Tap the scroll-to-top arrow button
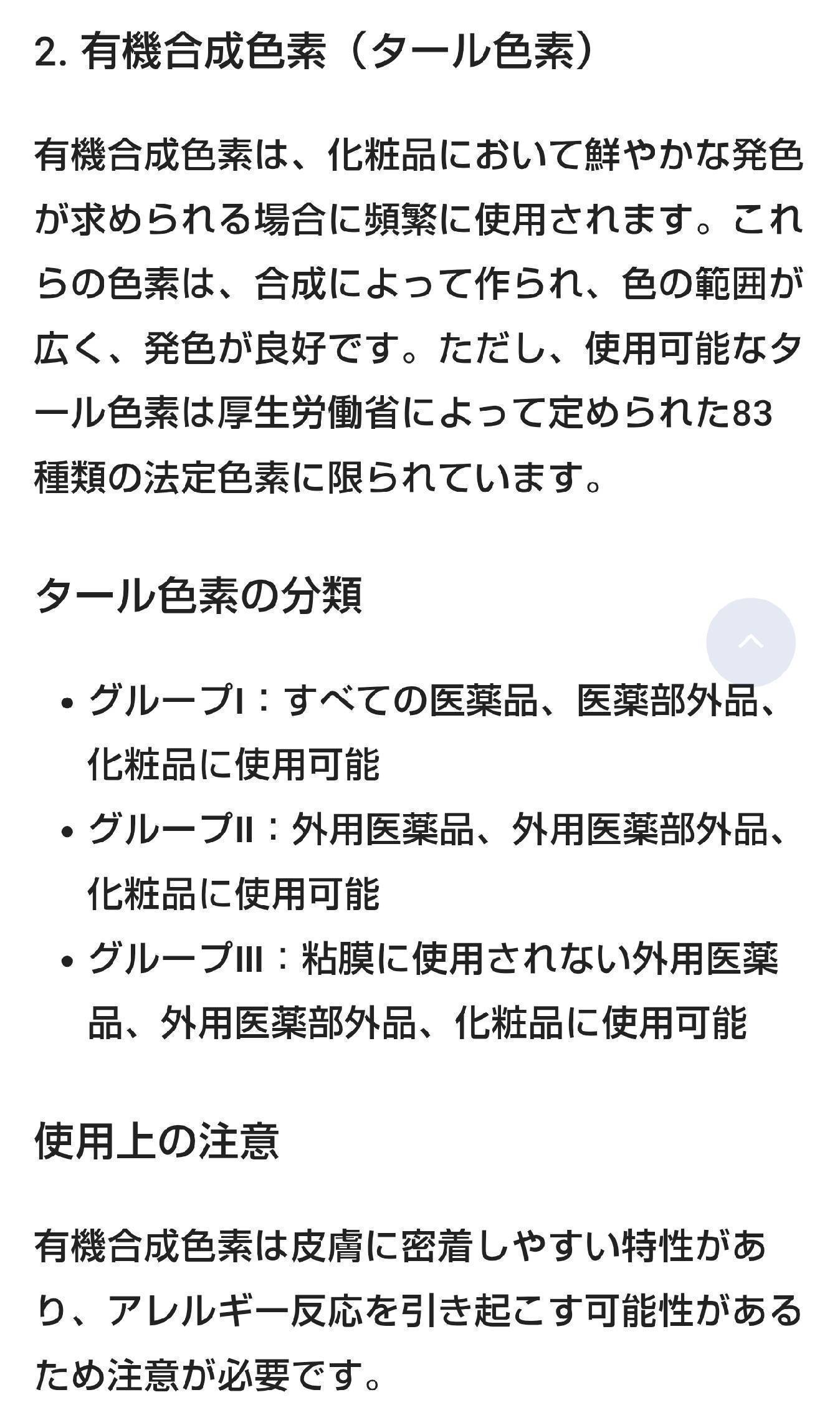This screenshot has width=840, height=1420. pos(750,642)
